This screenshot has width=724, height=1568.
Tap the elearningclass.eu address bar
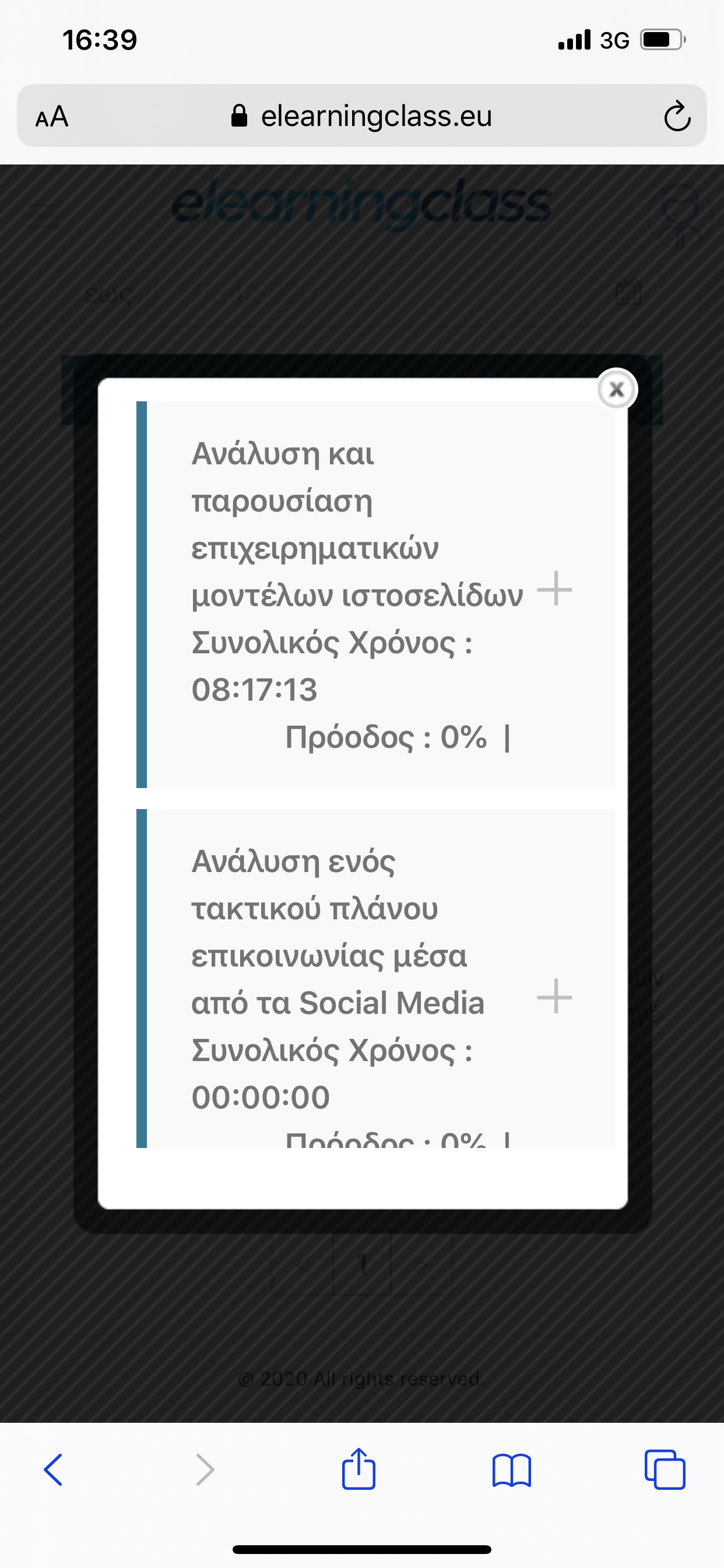click(361, 116)
